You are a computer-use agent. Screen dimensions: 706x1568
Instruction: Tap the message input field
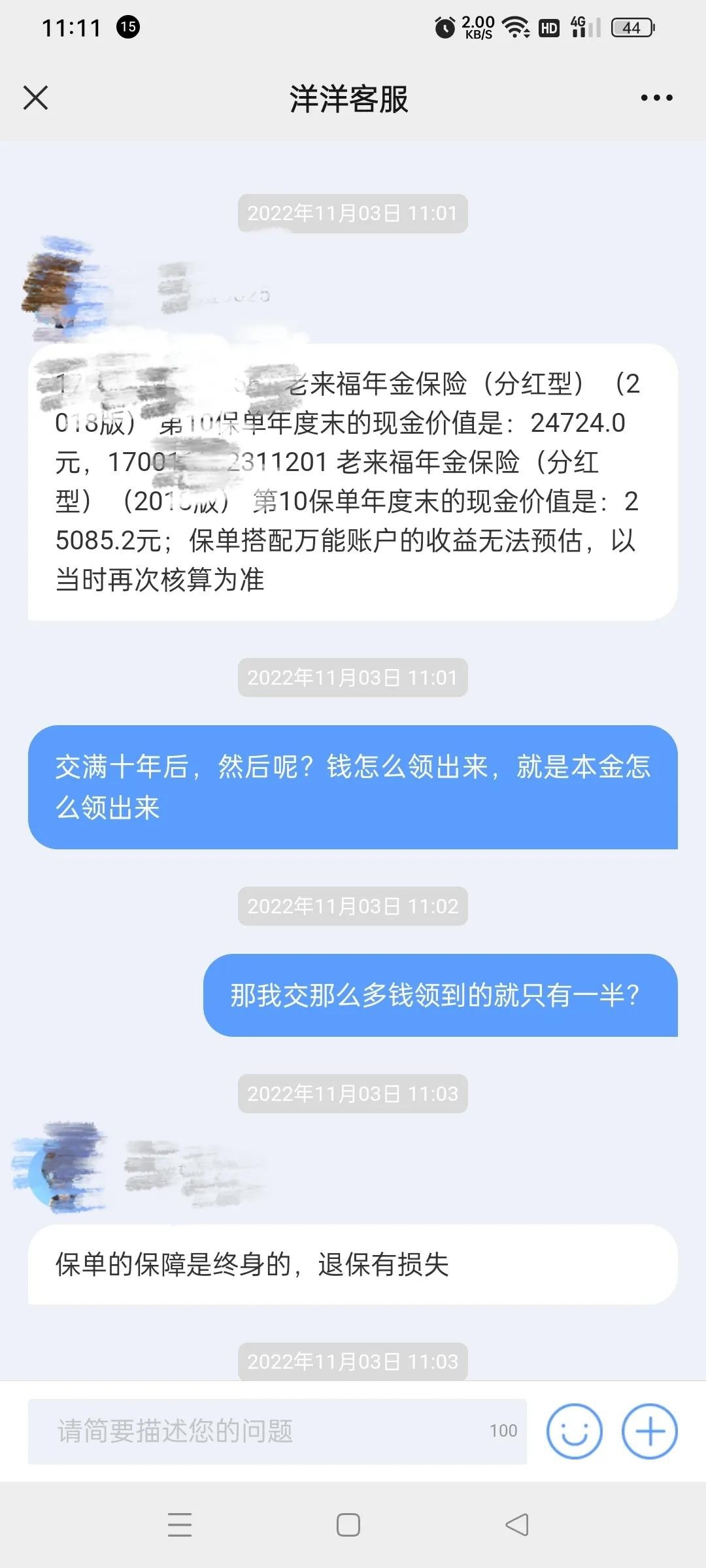coord(261,1431)
